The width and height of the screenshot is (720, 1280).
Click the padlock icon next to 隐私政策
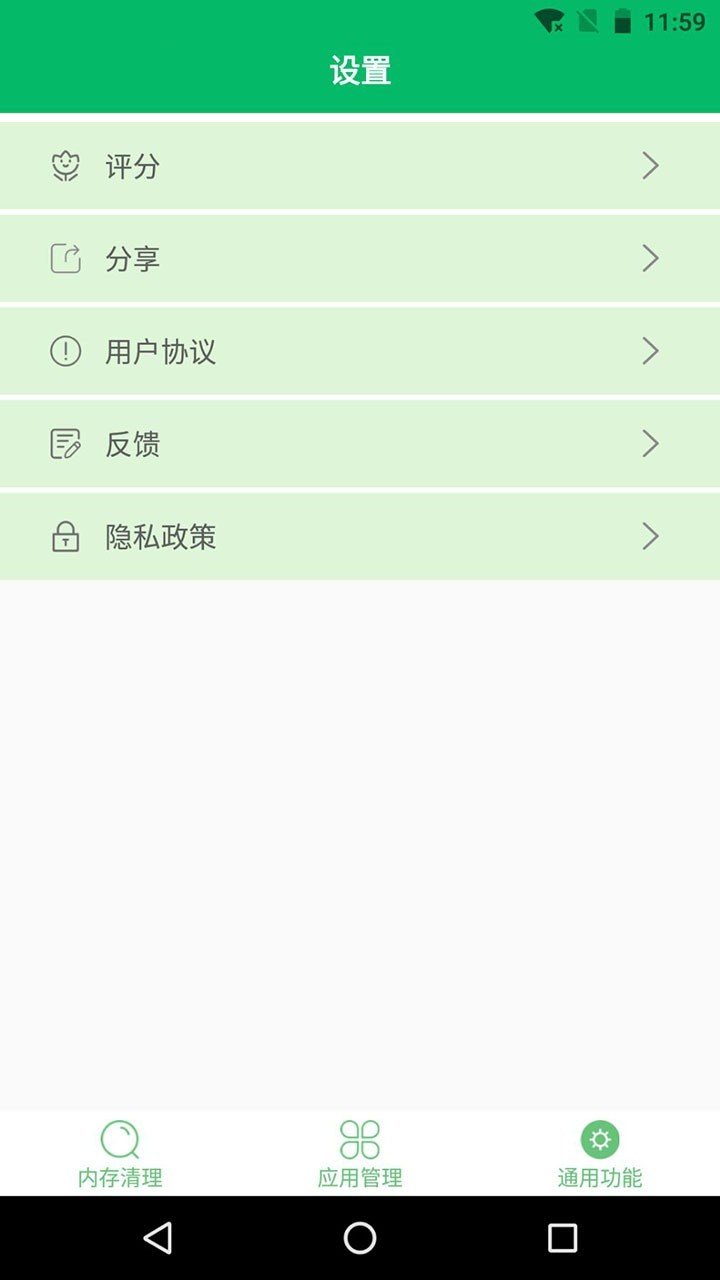66,536
